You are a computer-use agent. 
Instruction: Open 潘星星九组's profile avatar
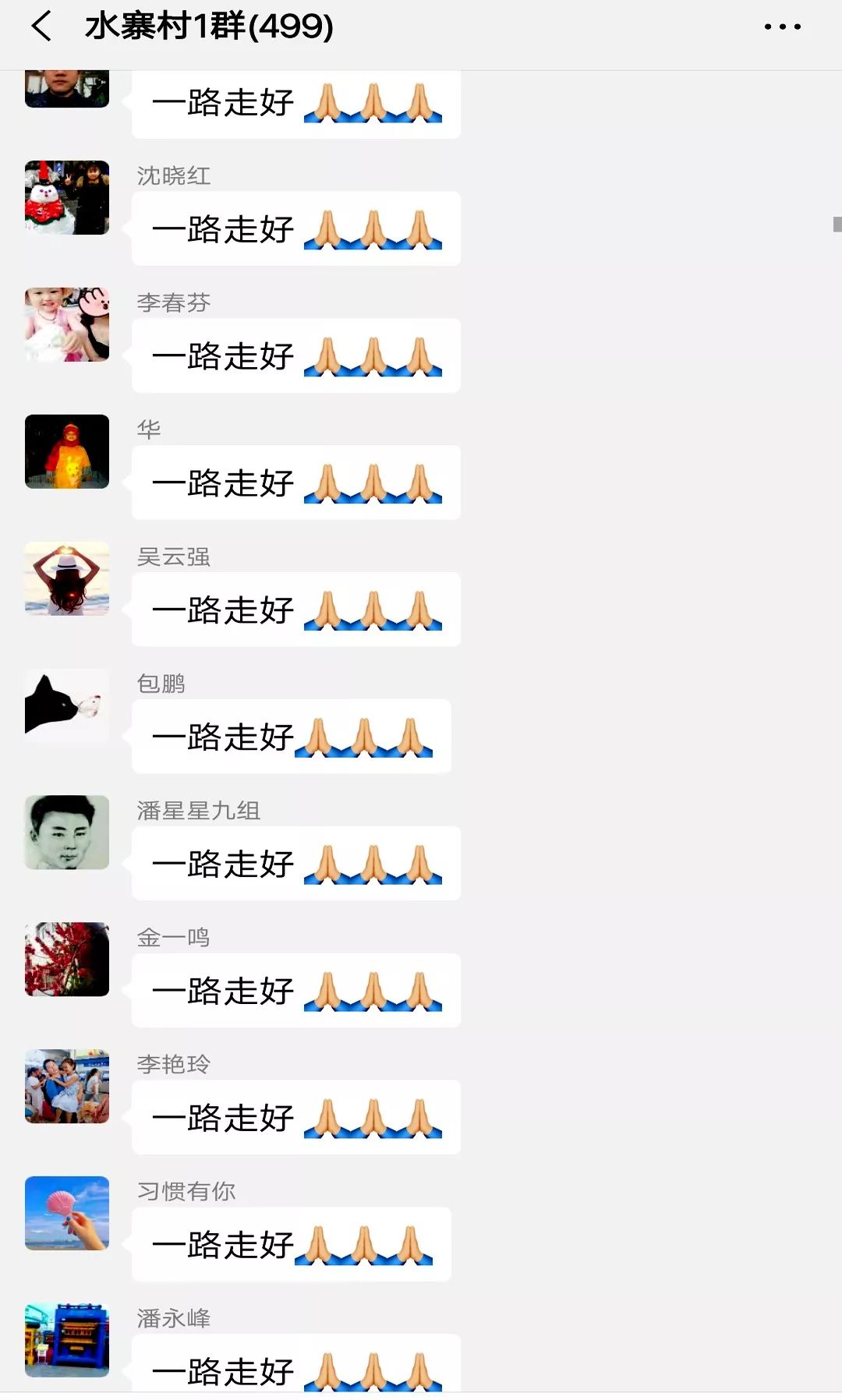coord(67,833)
